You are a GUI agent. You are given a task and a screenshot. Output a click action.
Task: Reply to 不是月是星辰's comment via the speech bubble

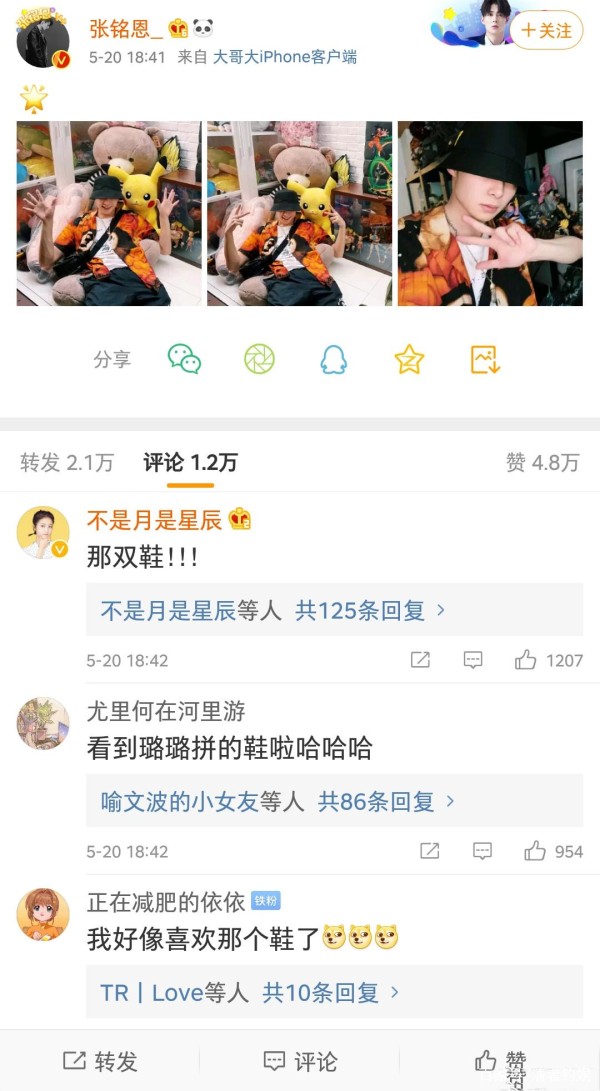[x=473, y=660]
